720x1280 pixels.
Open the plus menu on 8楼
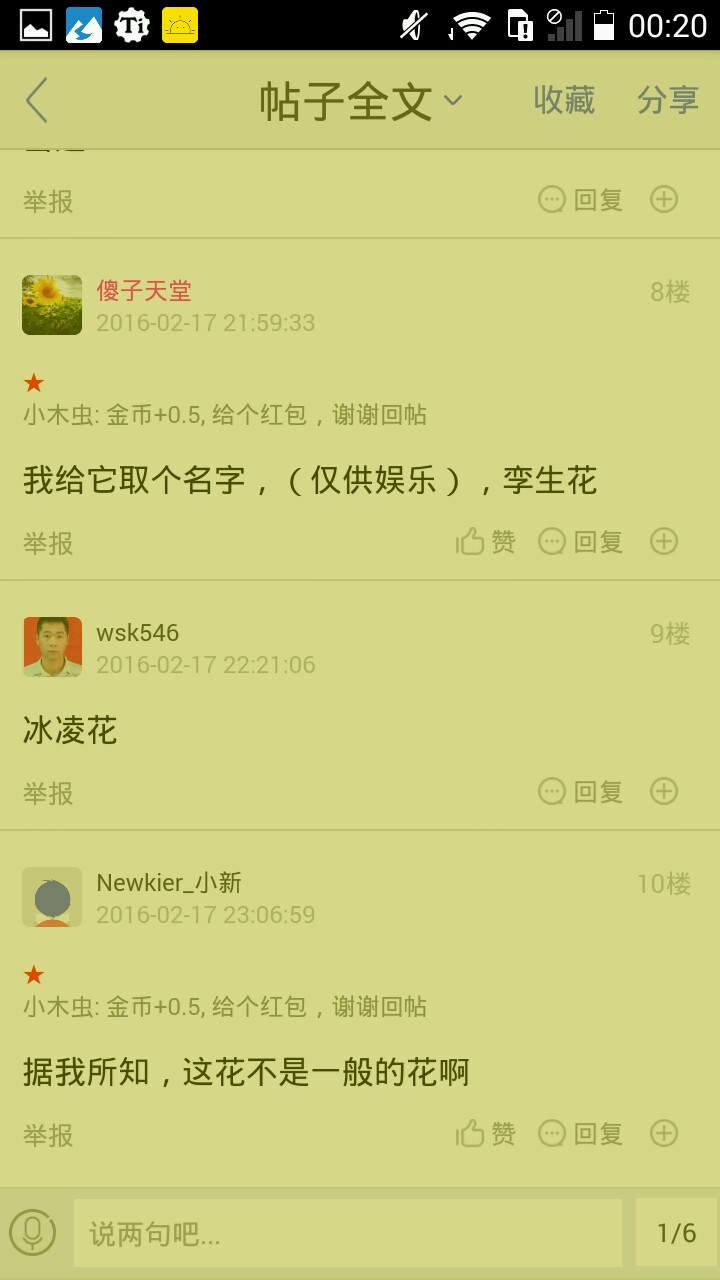coord(664,542)
